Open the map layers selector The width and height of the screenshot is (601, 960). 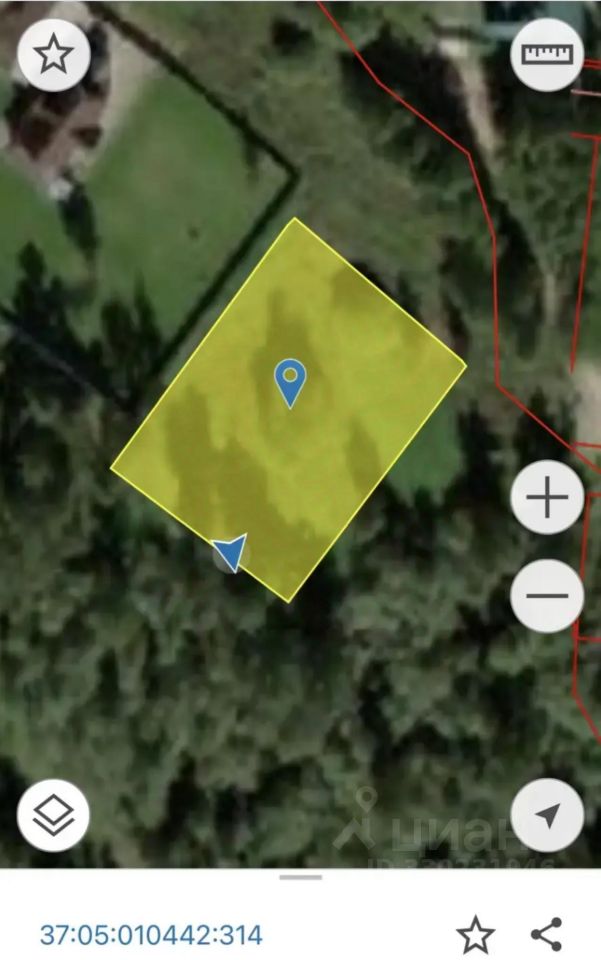pyautogui.click(x=54, y=816)
